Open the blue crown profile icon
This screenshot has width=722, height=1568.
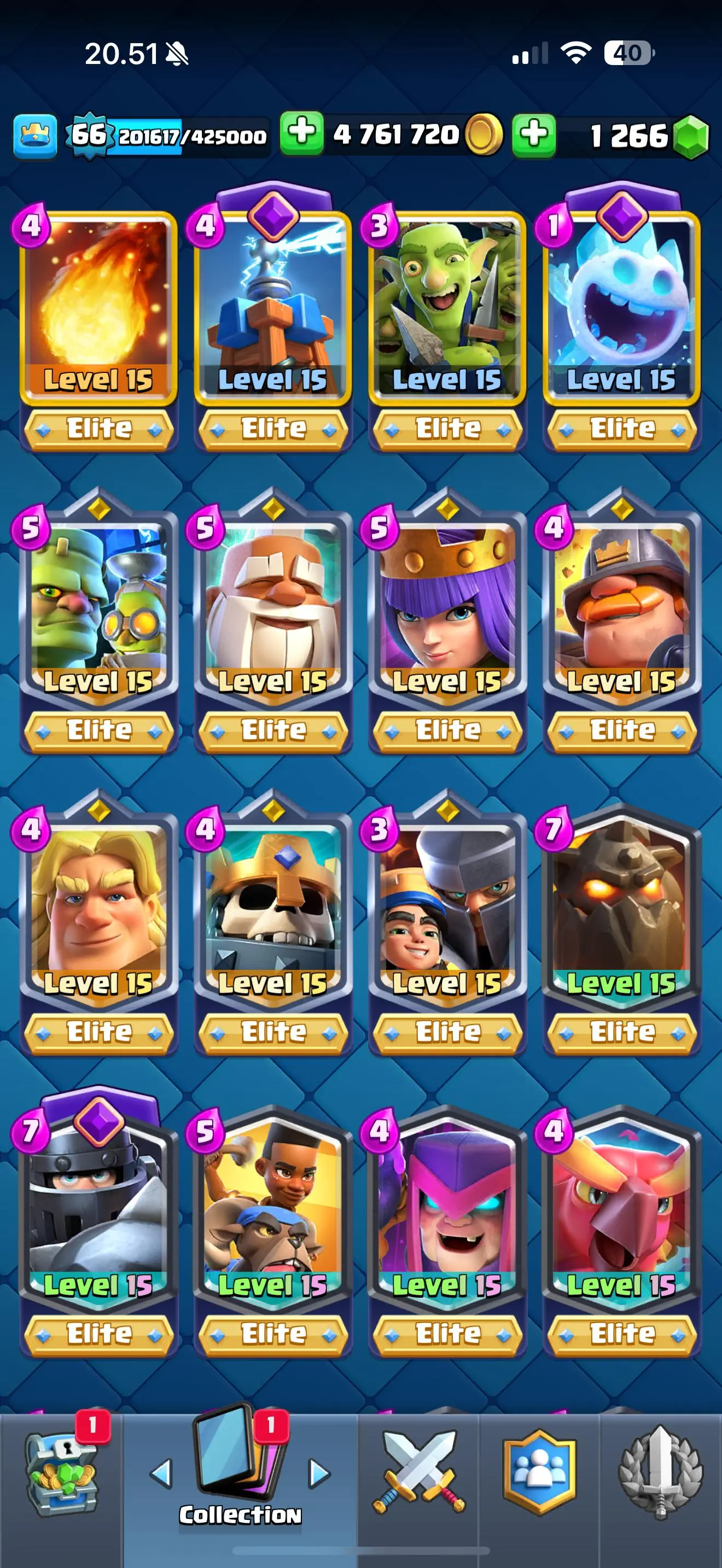(x=34, y=136)
